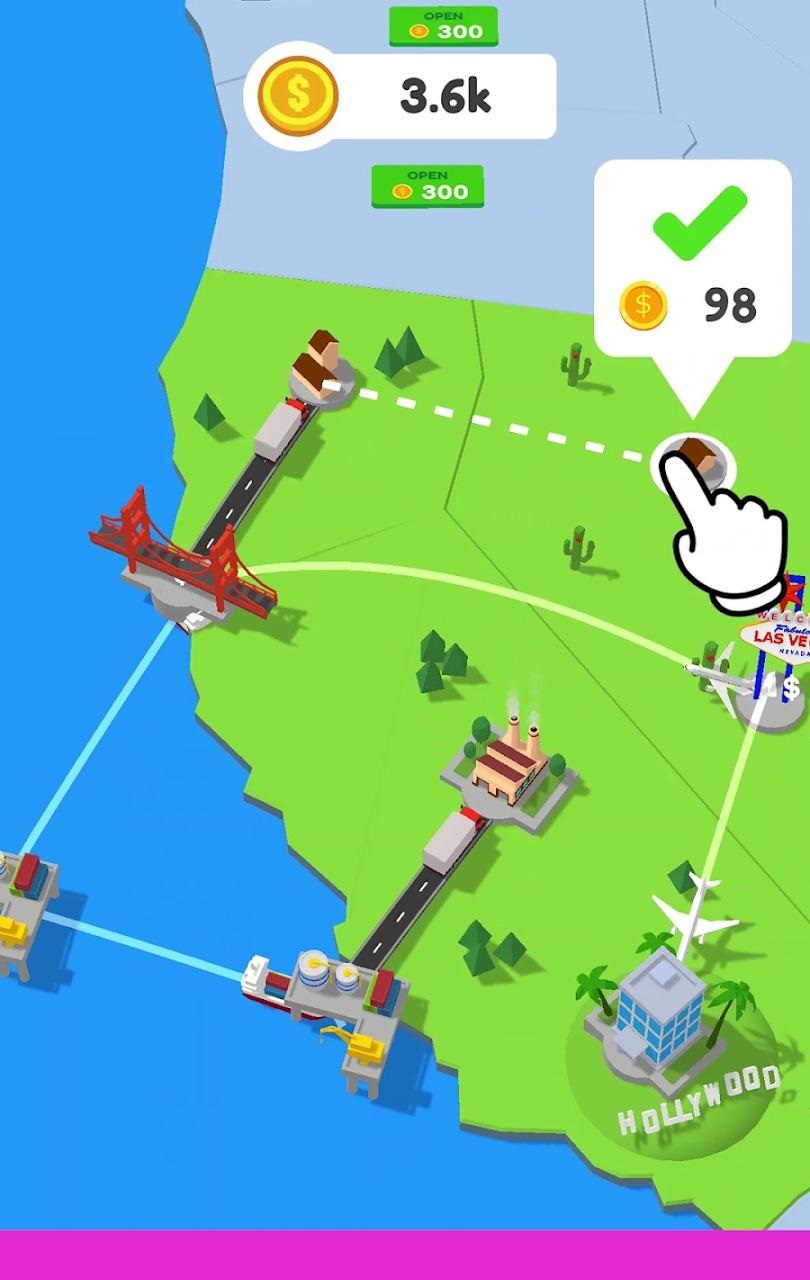
Task: Confirm the 98-coin route with the checkmark
Action: (x=699, y=223)
